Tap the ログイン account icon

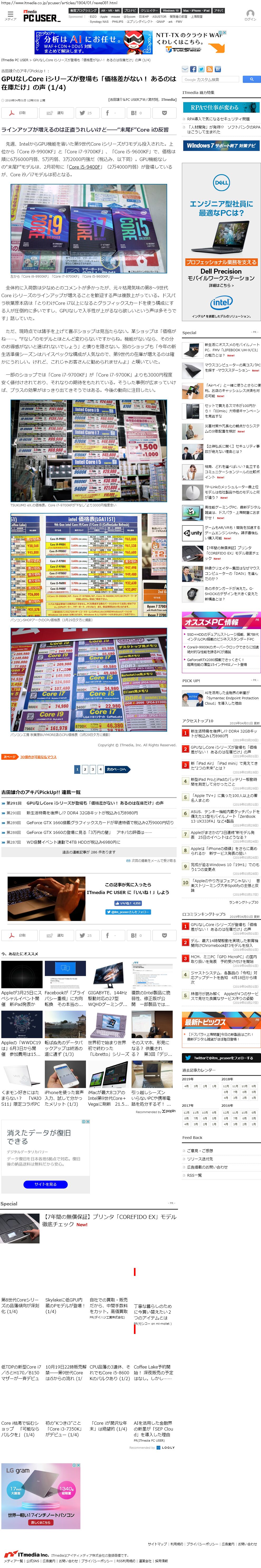(250, 15)
